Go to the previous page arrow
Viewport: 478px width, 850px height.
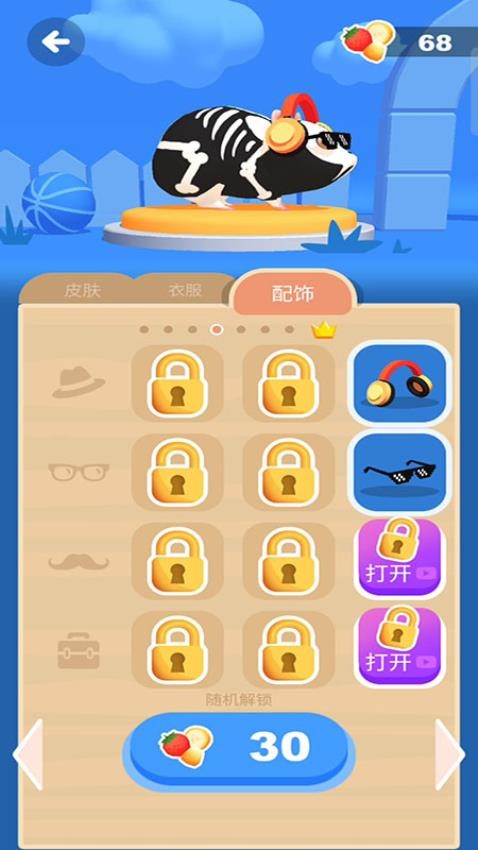point(28,754)
